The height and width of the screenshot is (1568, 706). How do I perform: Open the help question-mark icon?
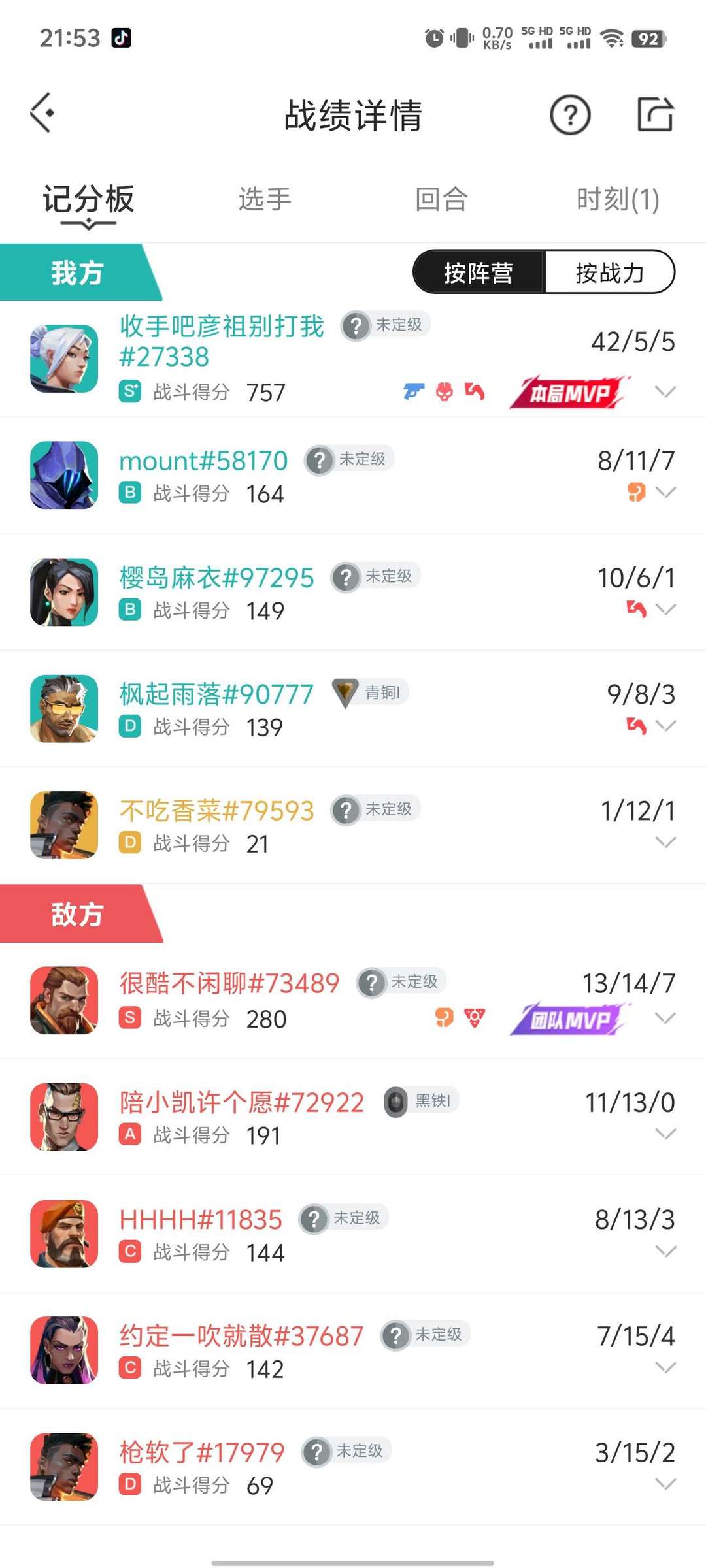click(570, 115)
